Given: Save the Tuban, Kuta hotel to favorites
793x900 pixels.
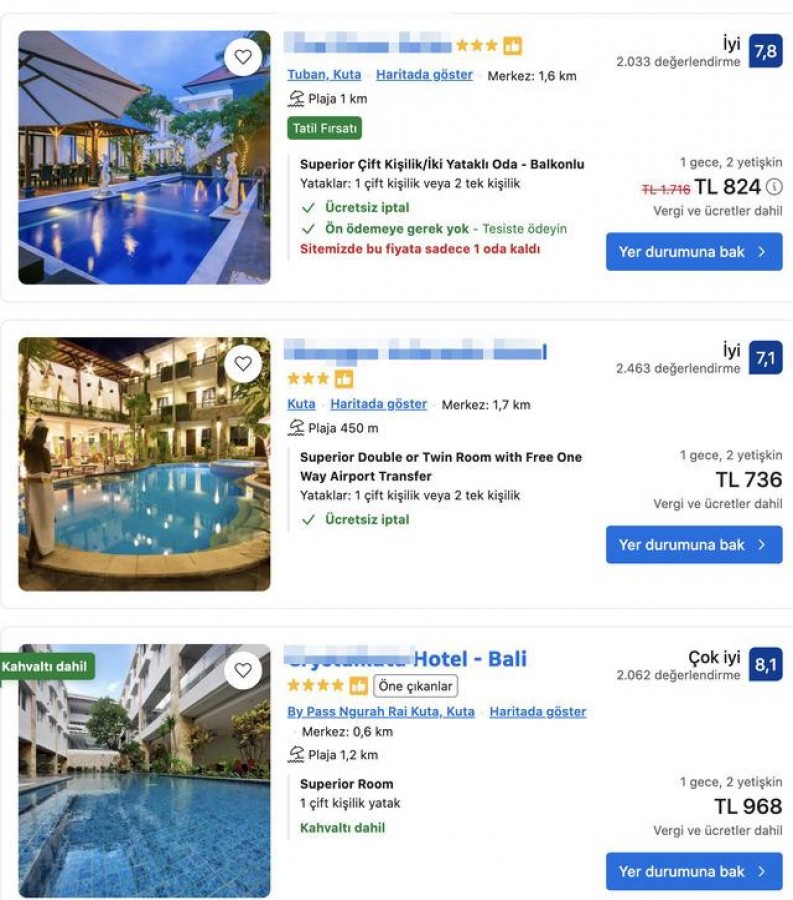Looking at the screenshot, I should point(243,57).
